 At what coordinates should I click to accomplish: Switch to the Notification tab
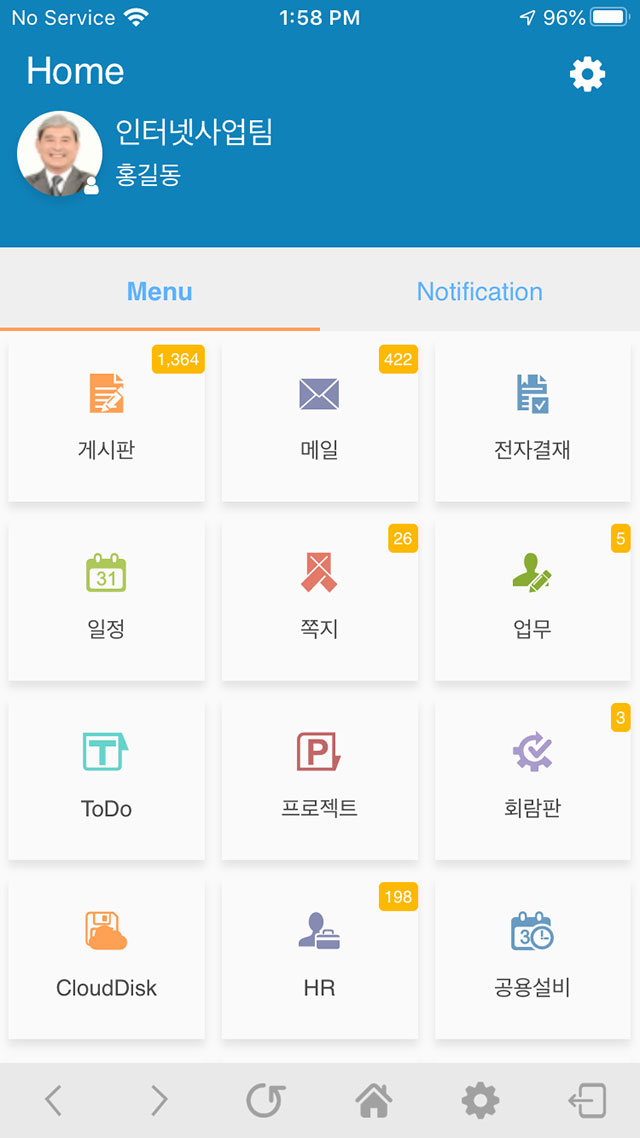(480, 292)
